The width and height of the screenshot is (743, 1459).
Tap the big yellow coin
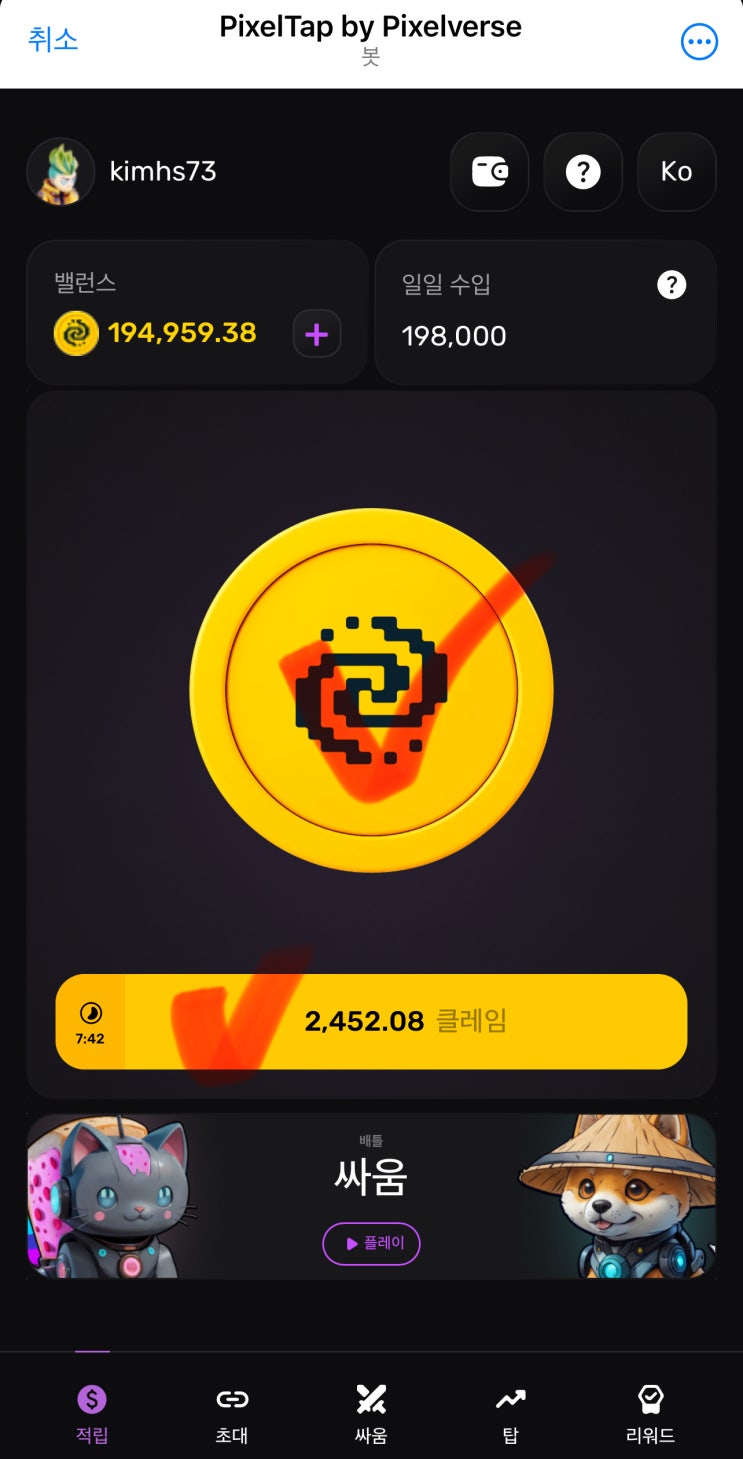tap(371, 689)
